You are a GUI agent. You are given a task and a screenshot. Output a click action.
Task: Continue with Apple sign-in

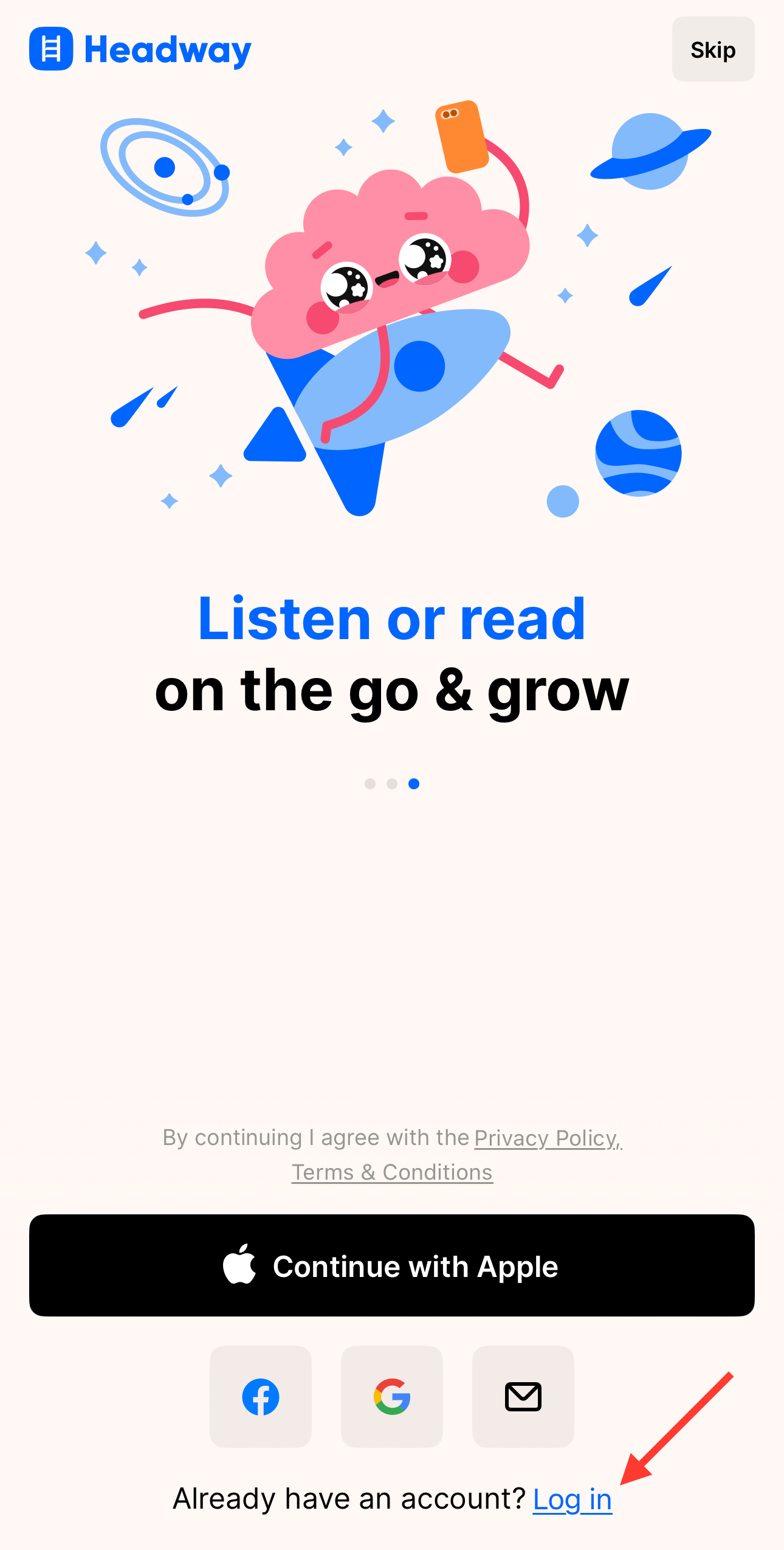point(391,1265)
